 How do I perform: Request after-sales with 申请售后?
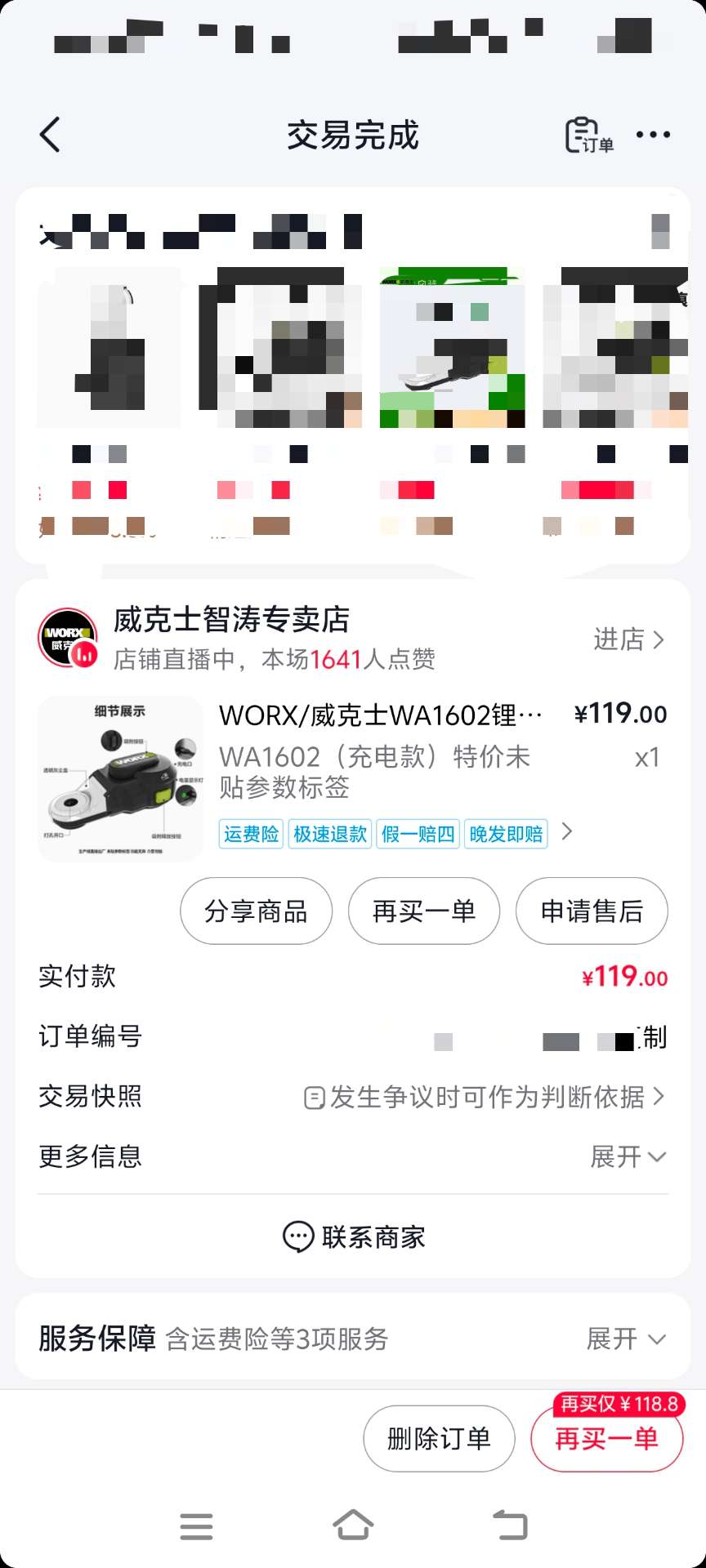[592, 911]
